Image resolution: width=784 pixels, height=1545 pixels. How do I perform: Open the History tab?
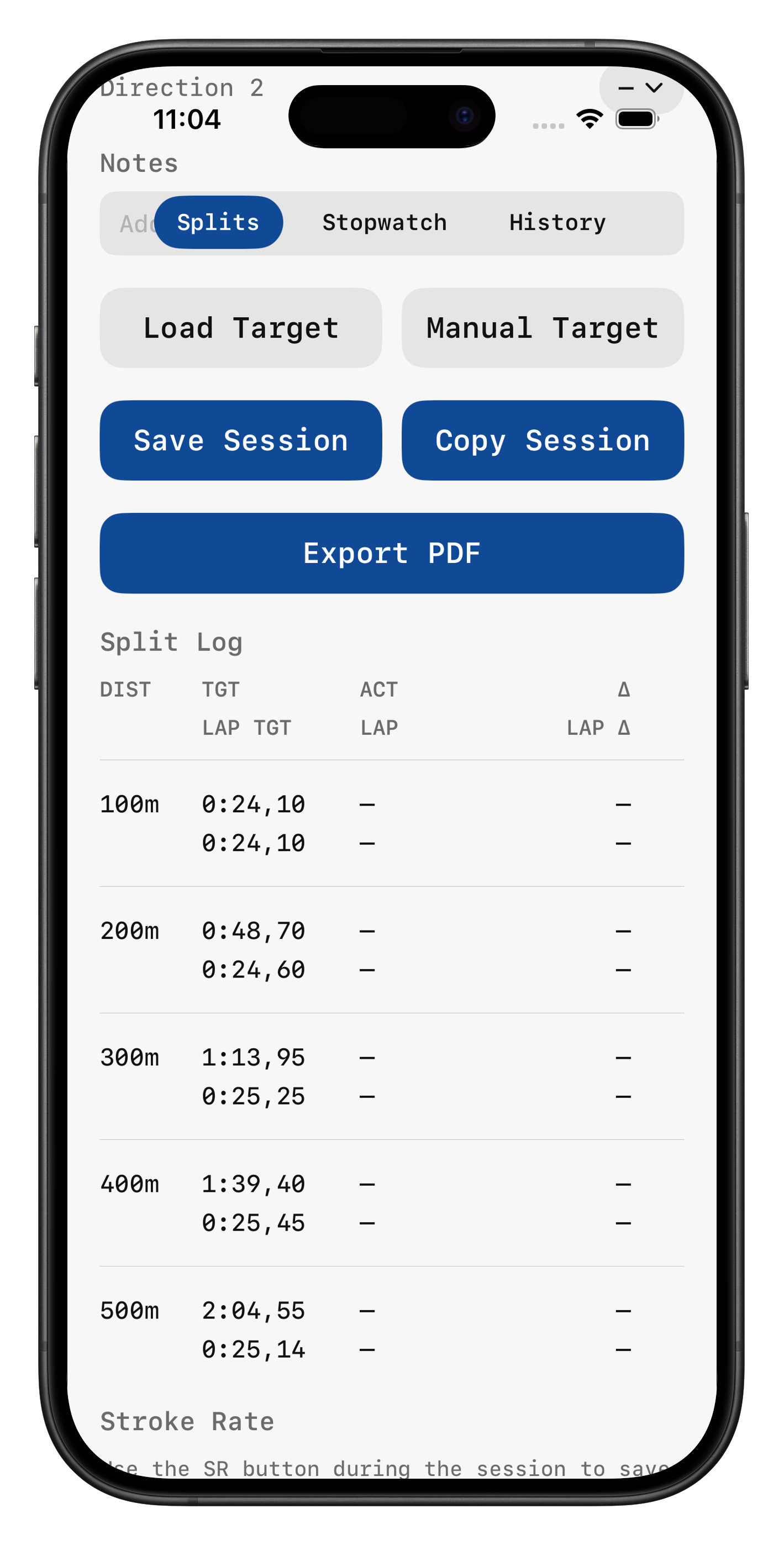click(557, 223)
